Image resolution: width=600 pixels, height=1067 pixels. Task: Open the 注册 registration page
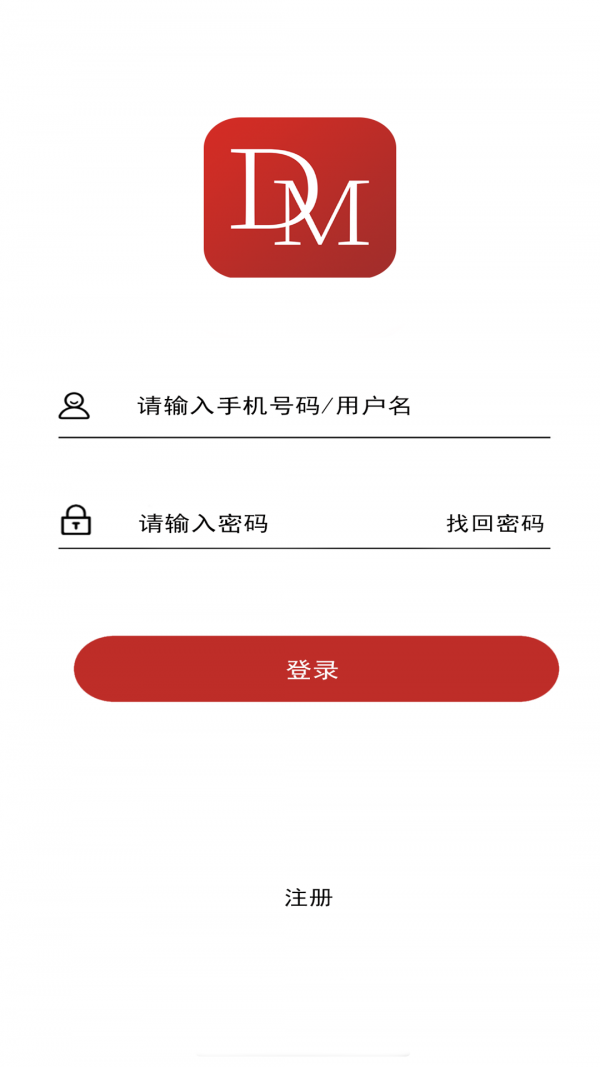(x=308, y=897)
